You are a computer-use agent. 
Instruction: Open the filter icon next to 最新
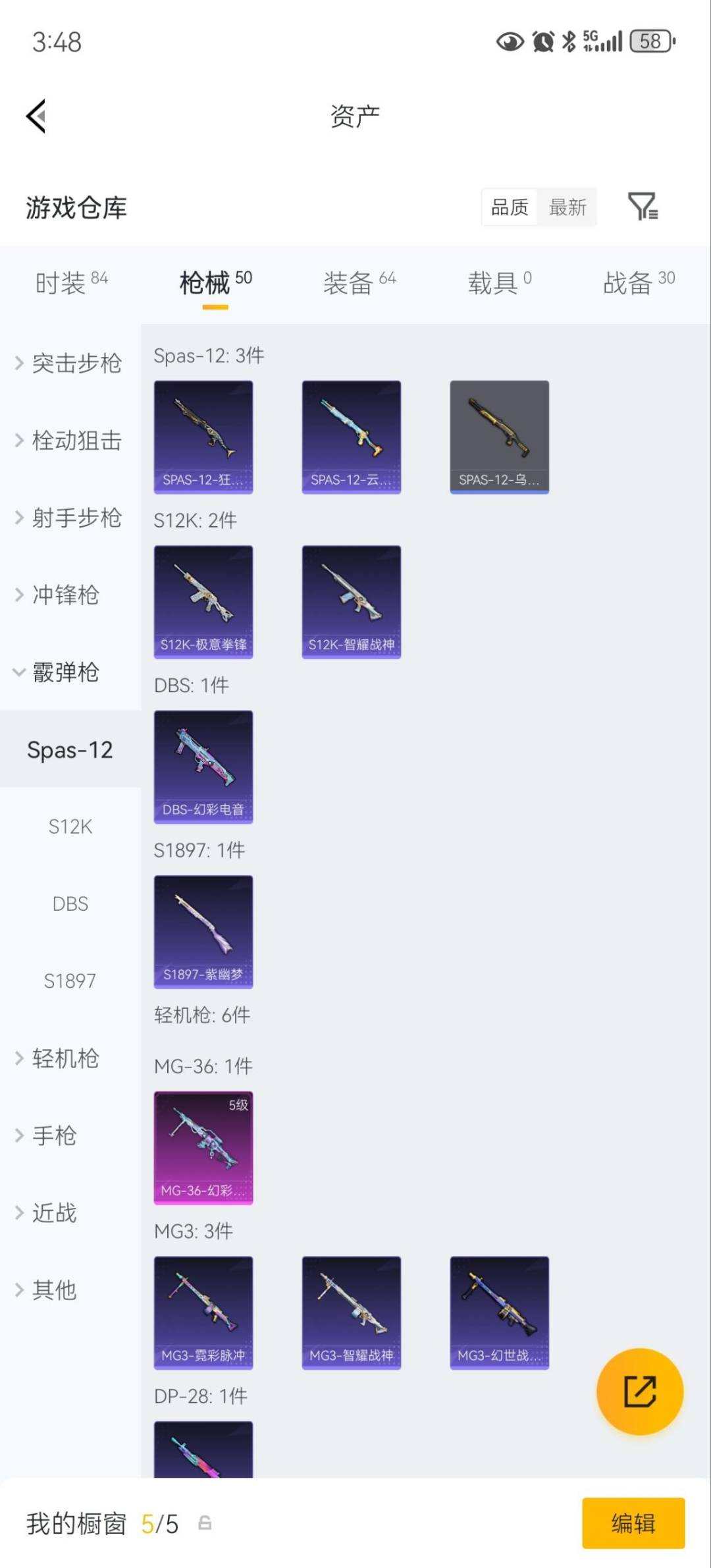(x=644, y=207)
